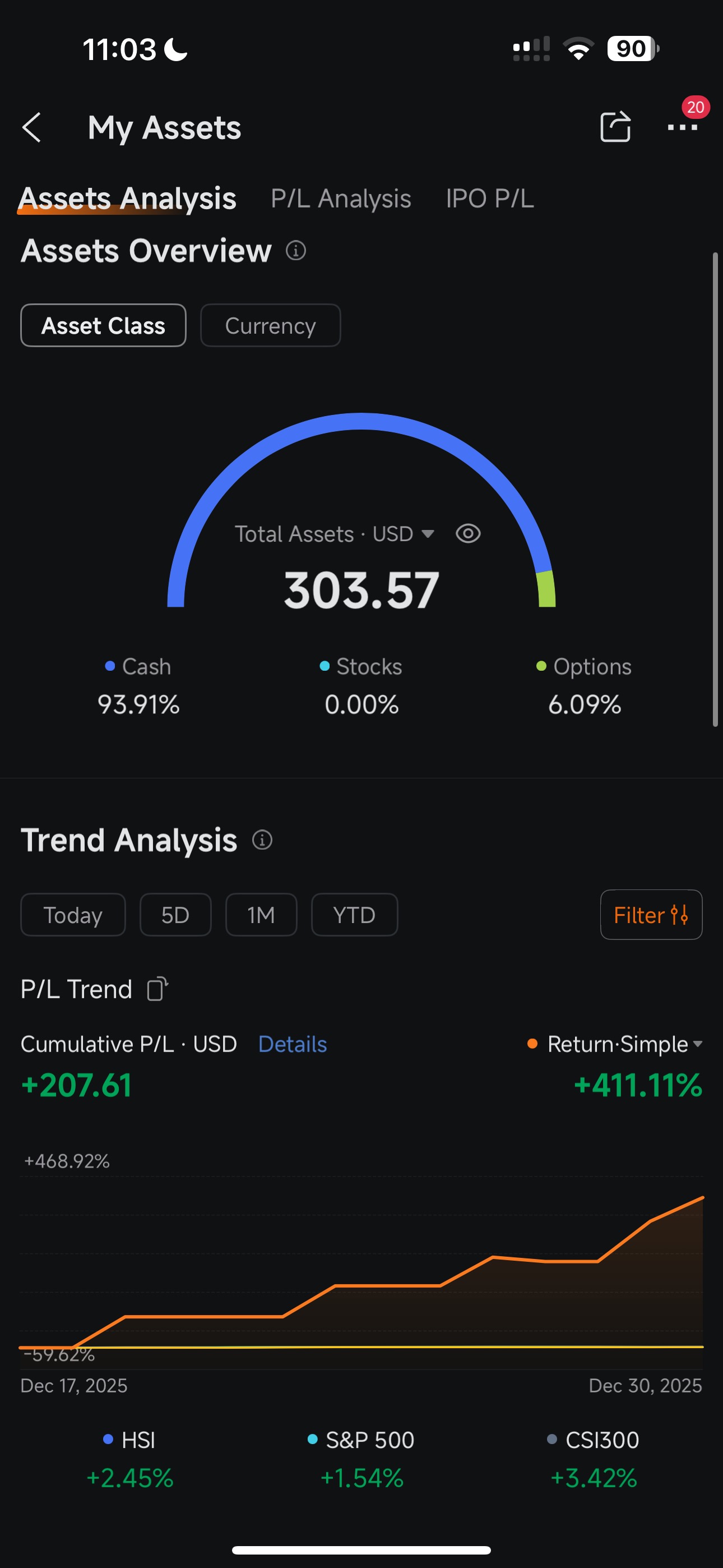Screen dimensions: 723x1568
Task: Choose the 5D time range
Action: point(175,915)
